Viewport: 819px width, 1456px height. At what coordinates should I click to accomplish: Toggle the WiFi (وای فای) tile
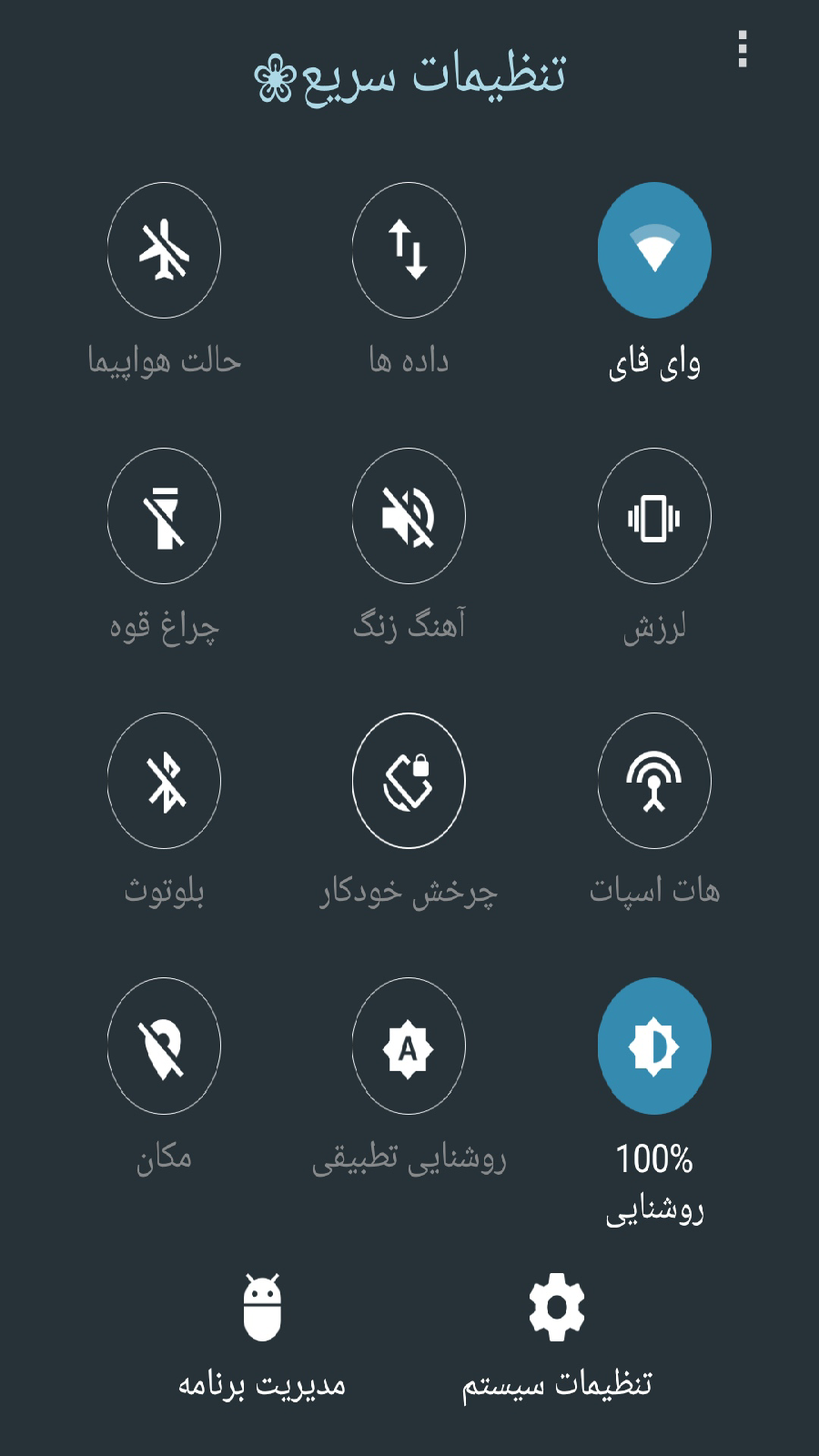(653, 250)
